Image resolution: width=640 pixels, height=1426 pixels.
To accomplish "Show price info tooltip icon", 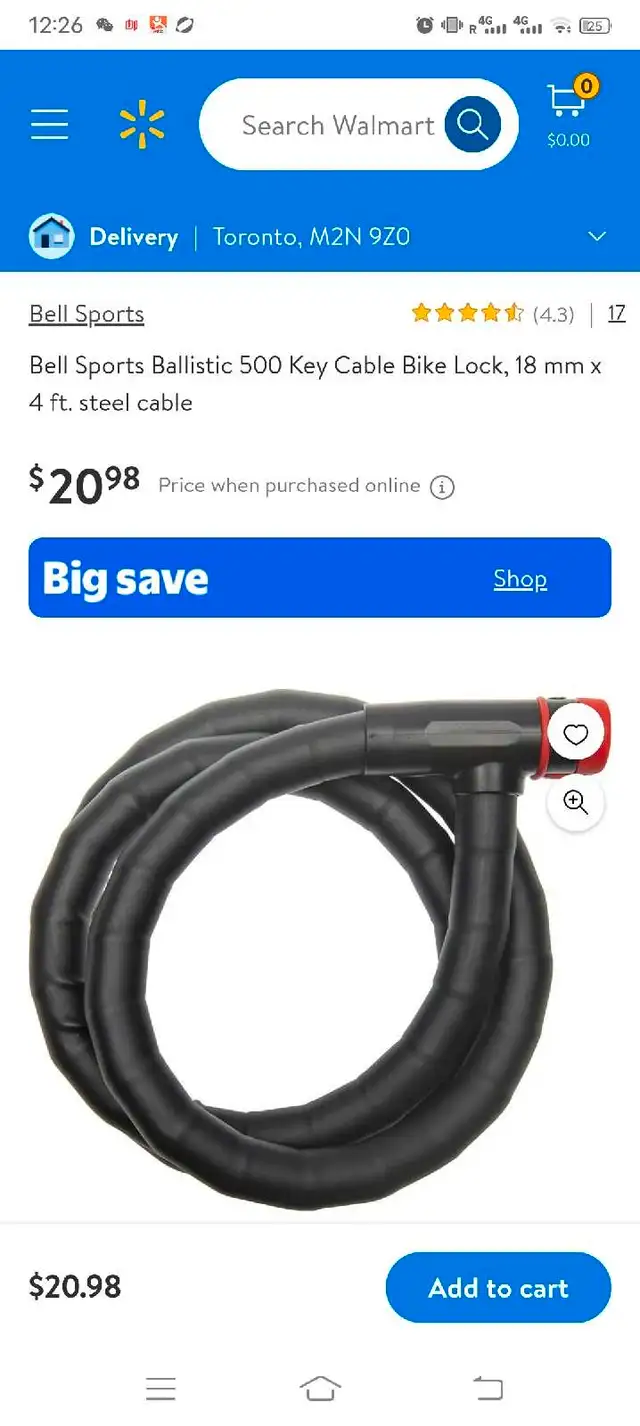I will 442,487.
